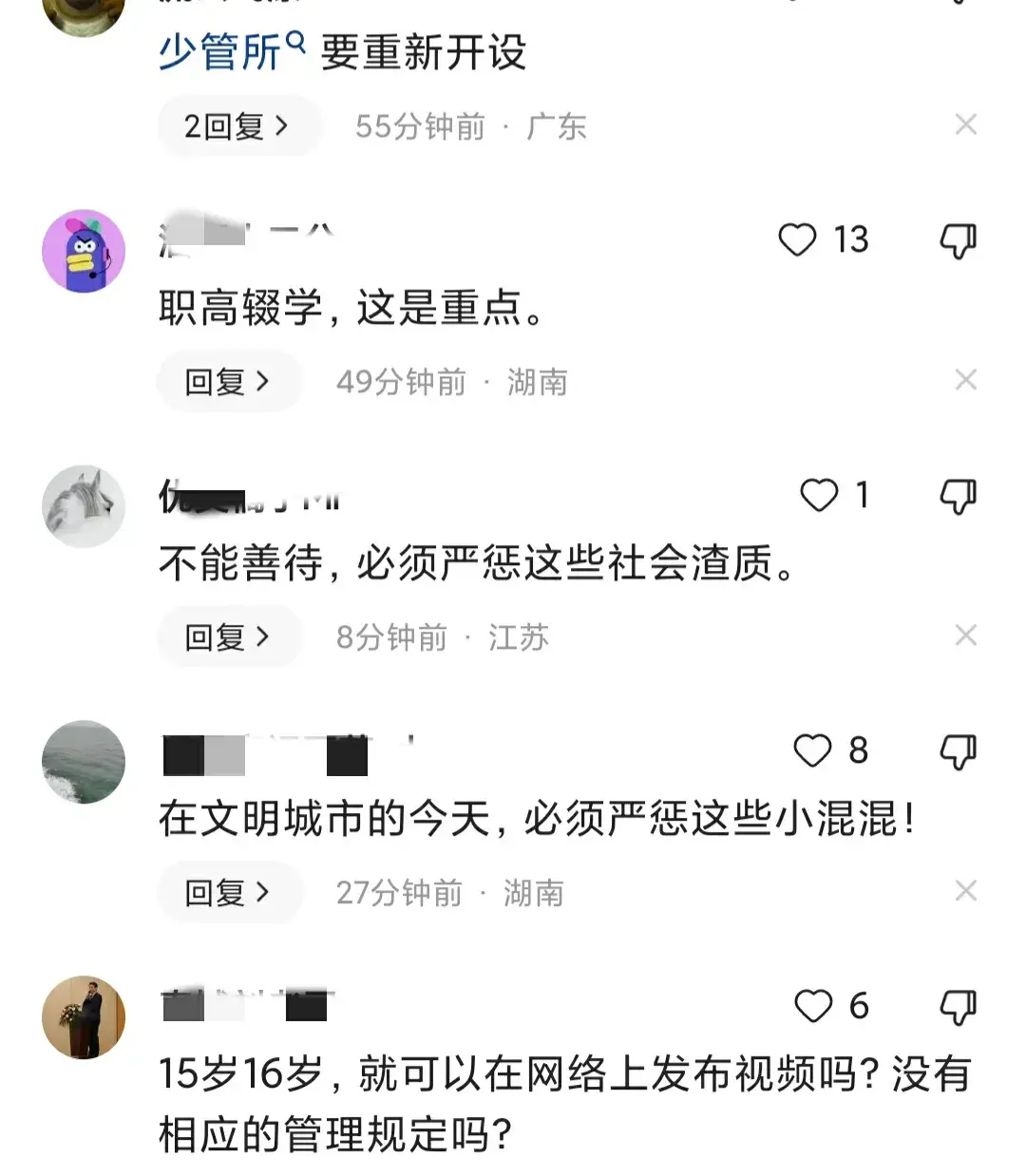
Task: Dismiss the 27分钟前 湖南 comment
Action: click(965, 891)
